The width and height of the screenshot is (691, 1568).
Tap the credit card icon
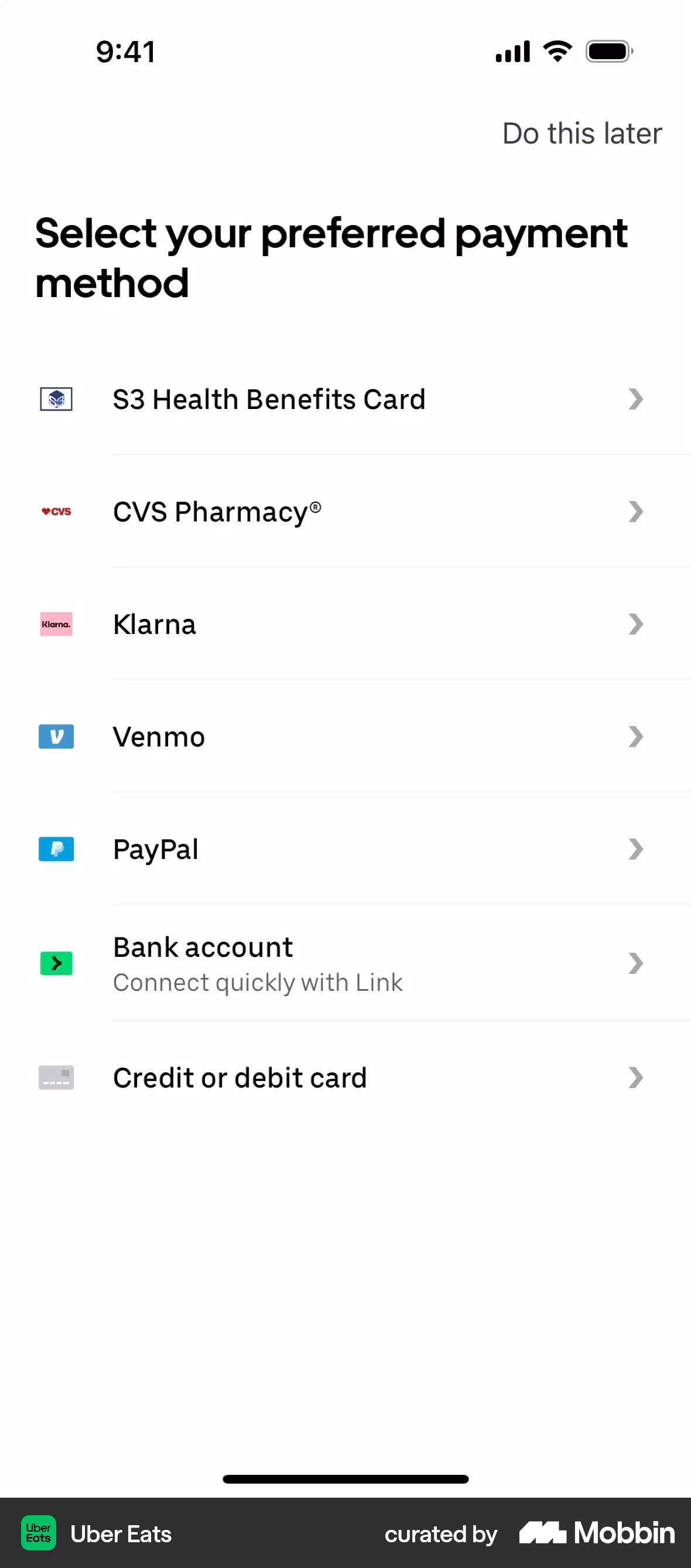(x=56, y=1078)
